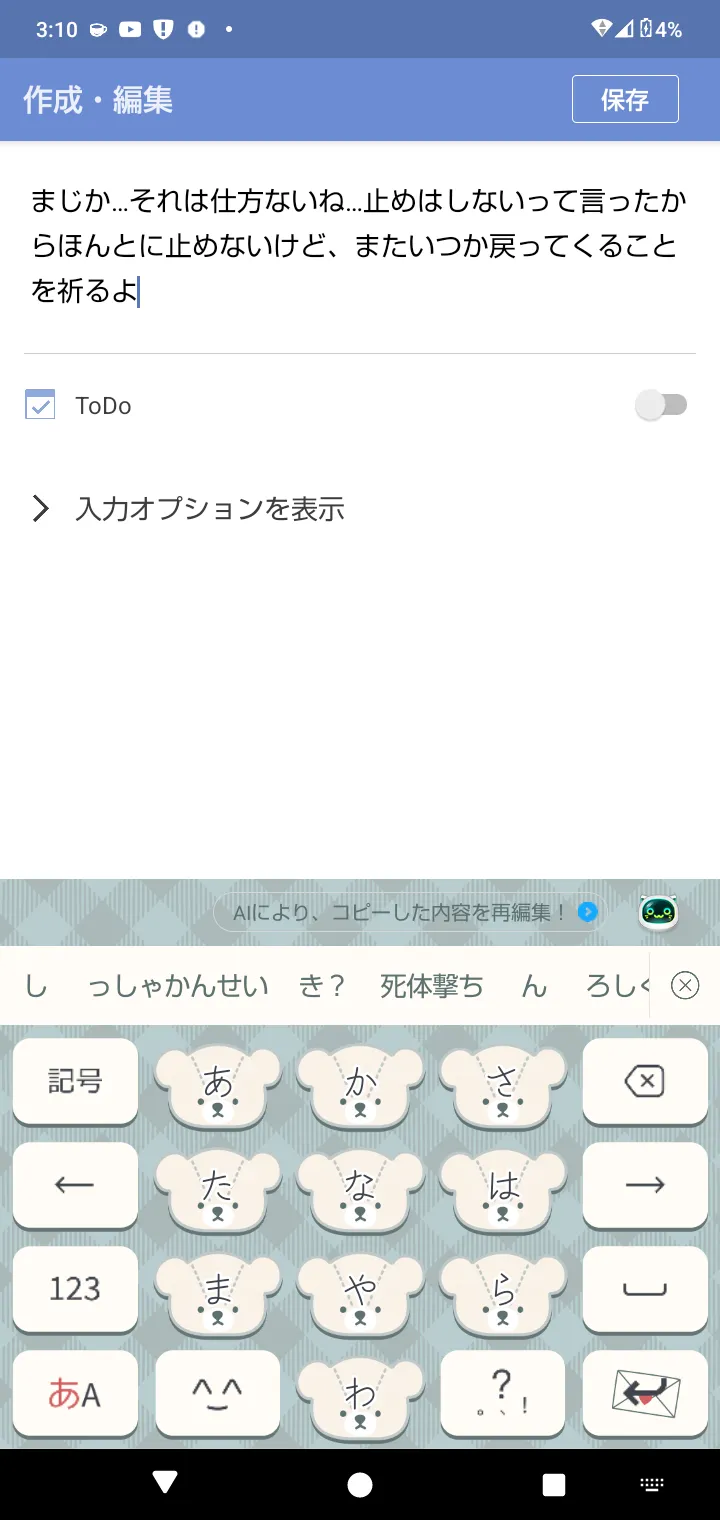Open the AI re-edit copied content banner

[410, 912]
